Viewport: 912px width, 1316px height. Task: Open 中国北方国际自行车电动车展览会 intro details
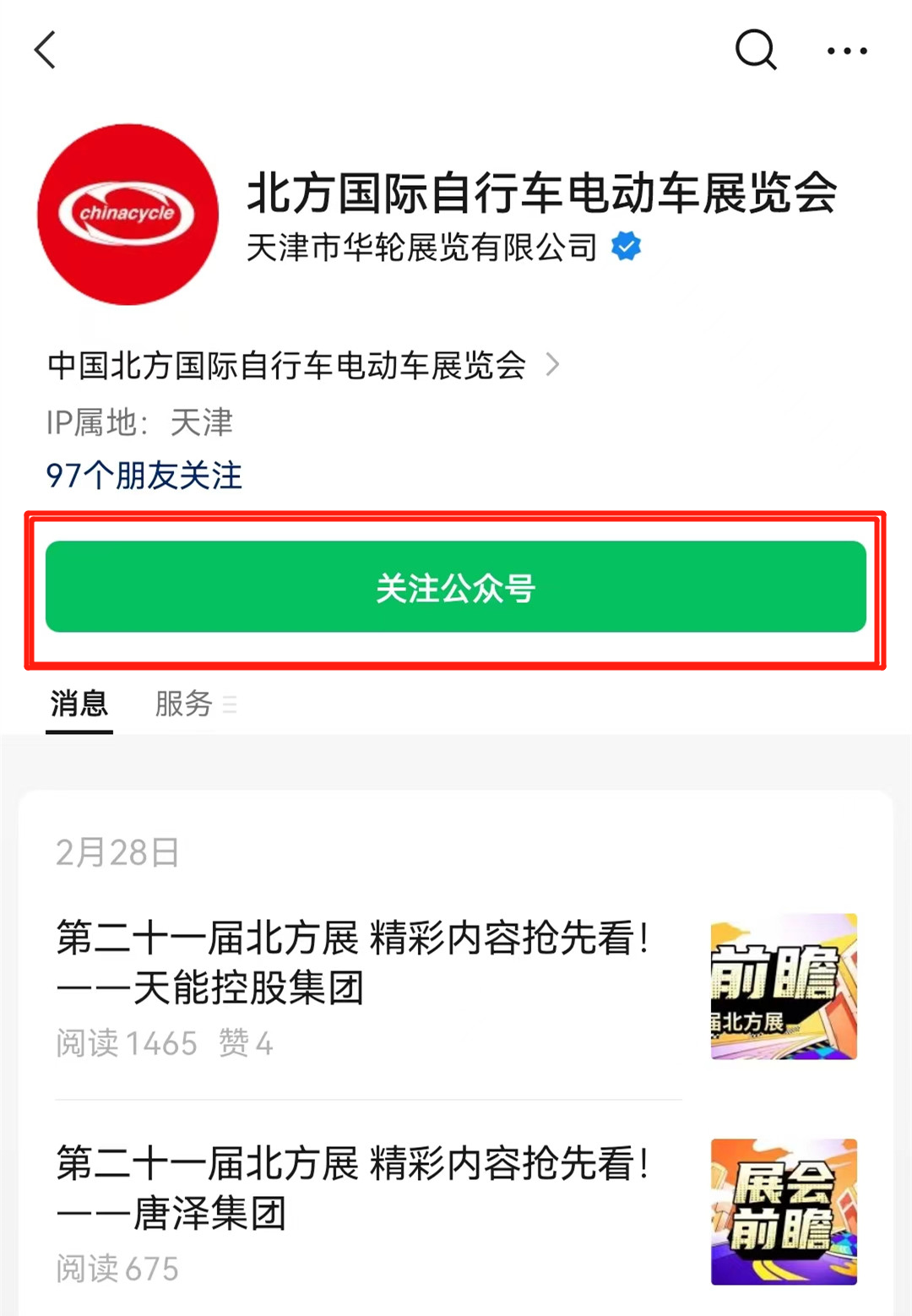tap(304, 366)
